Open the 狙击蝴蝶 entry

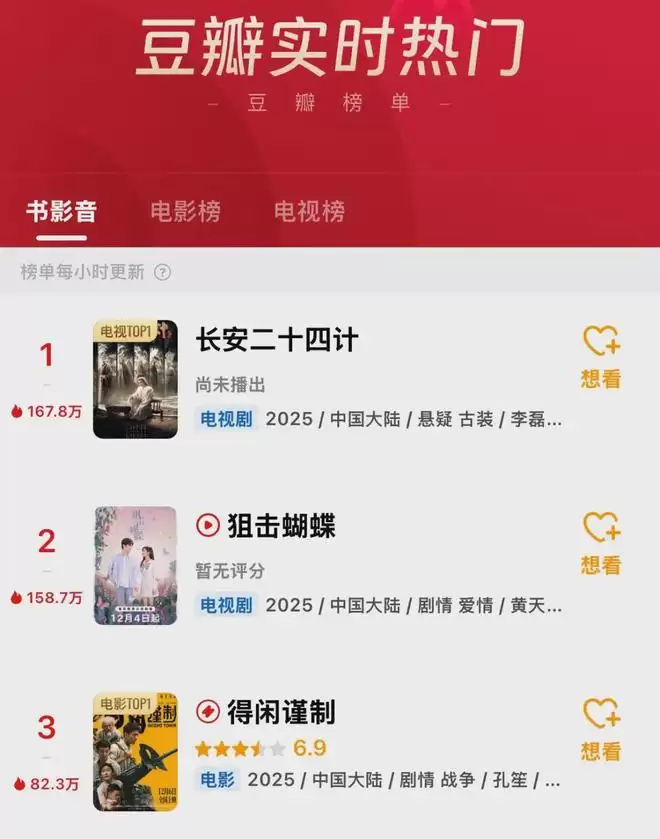[281, 525]
